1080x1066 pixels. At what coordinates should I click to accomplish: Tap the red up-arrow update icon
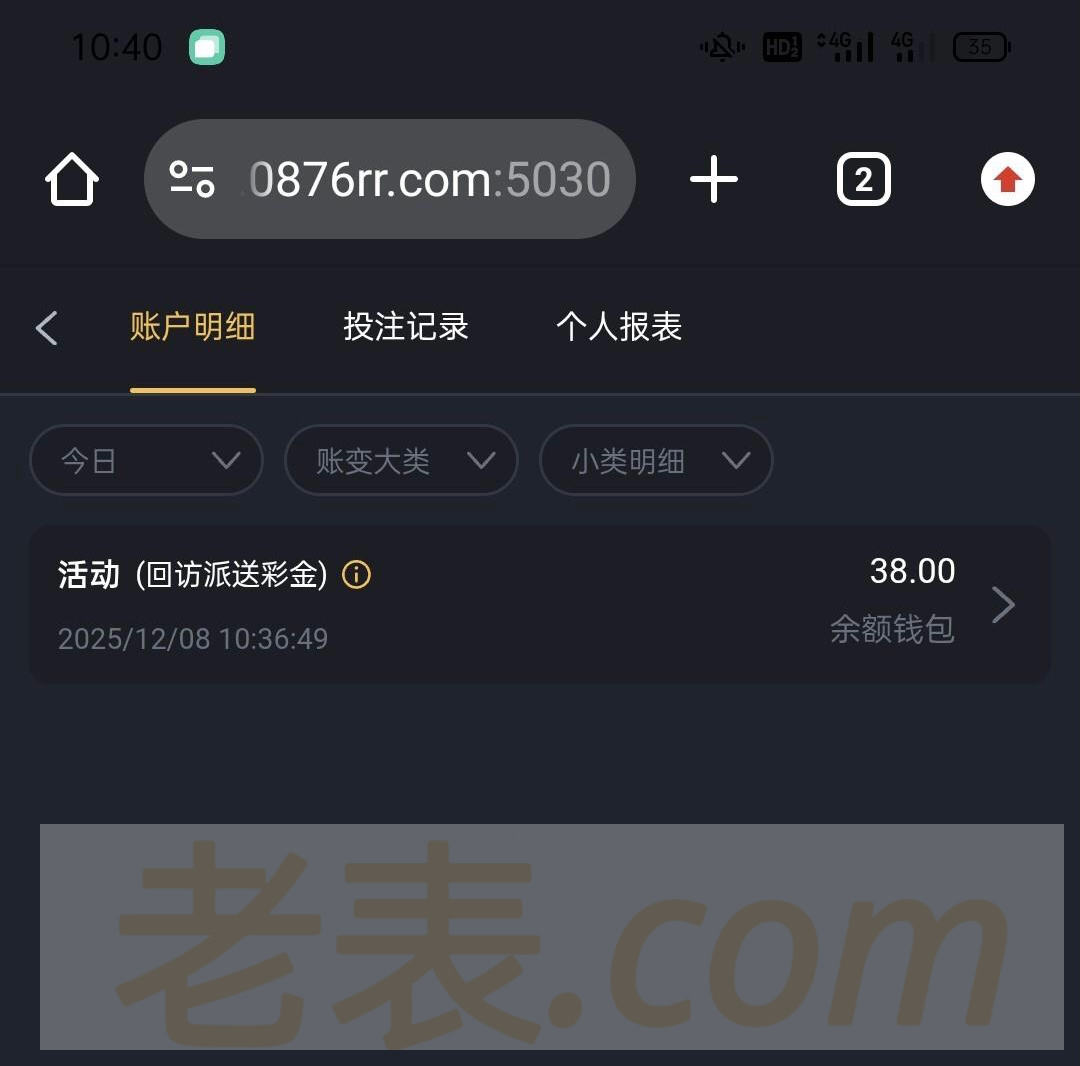[x=1007, y=180]
